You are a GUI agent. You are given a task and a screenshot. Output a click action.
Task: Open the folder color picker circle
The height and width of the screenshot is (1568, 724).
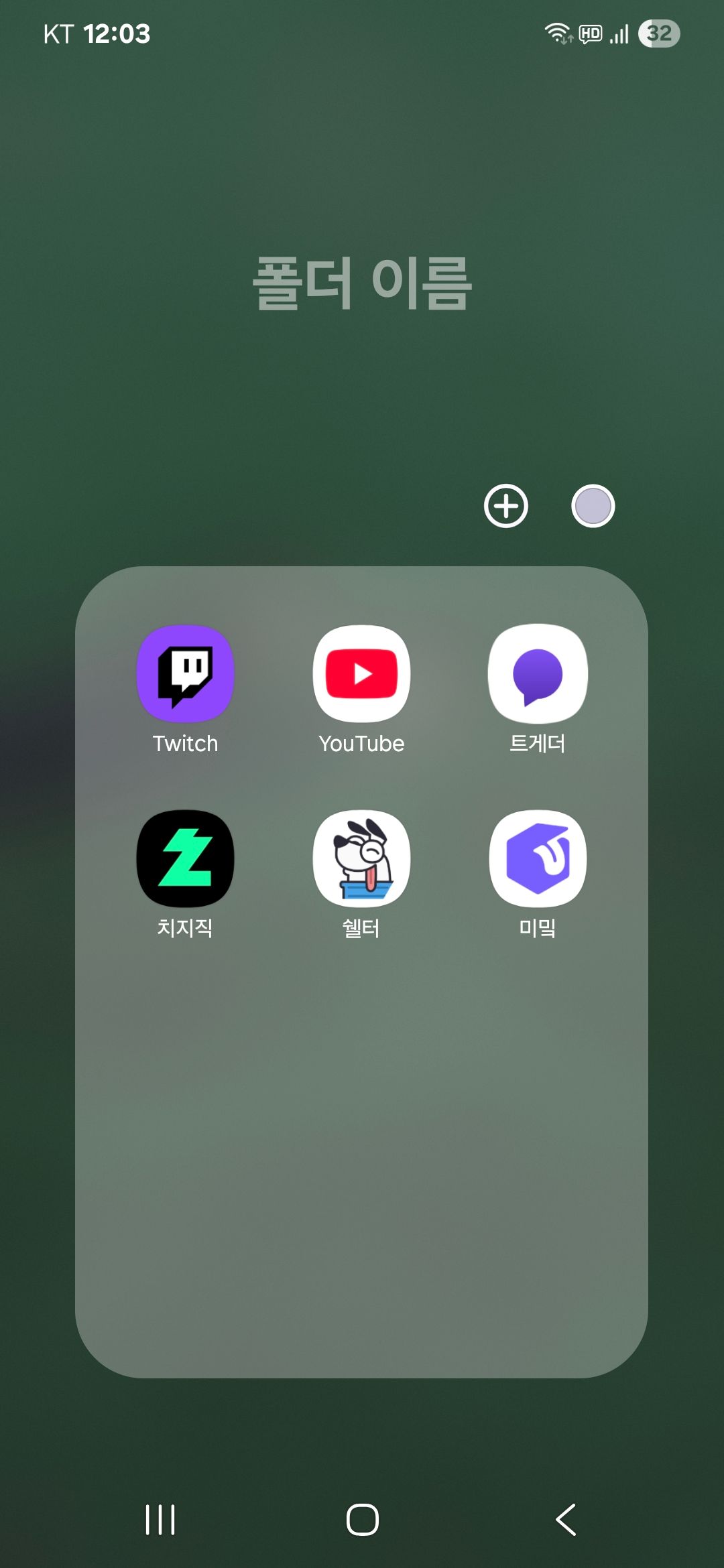pyautogui.click(x=593, y=506)
